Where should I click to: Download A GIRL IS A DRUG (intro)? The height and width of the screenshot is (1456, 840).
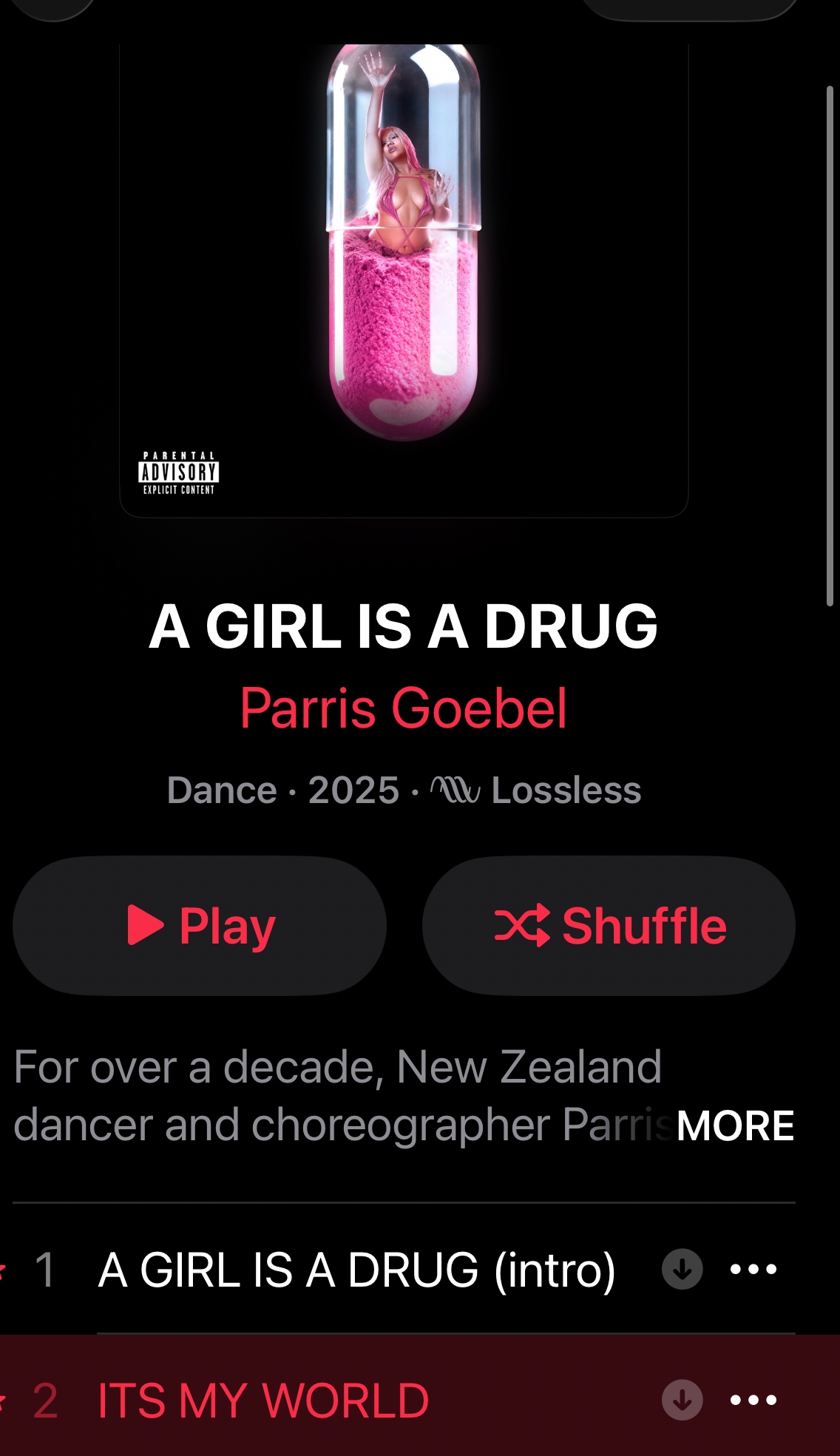pyautogui.click(x=682, y=1270)
